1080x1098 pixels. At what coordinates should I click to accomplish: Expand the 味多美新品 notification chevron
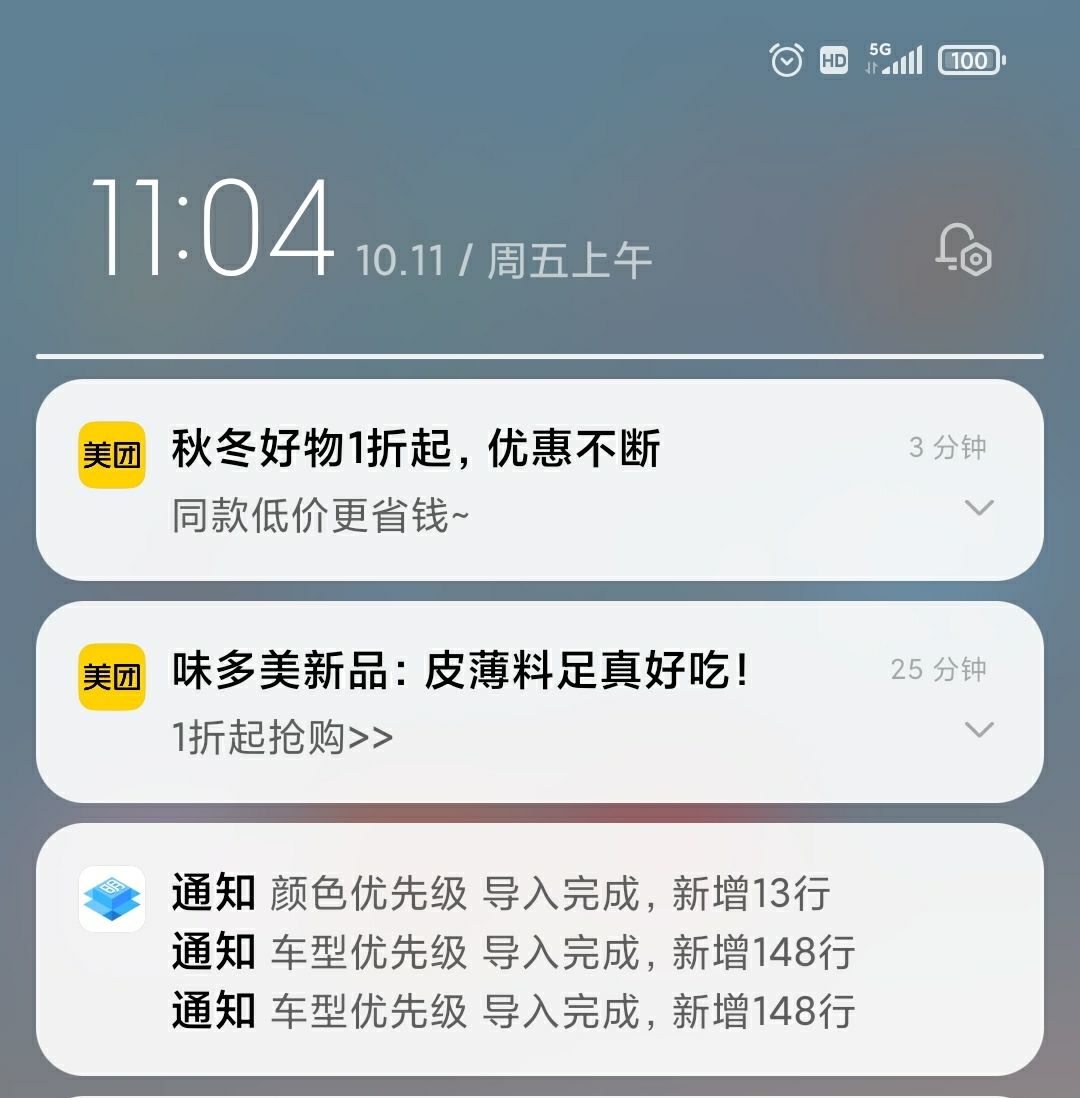pos(978,731)
